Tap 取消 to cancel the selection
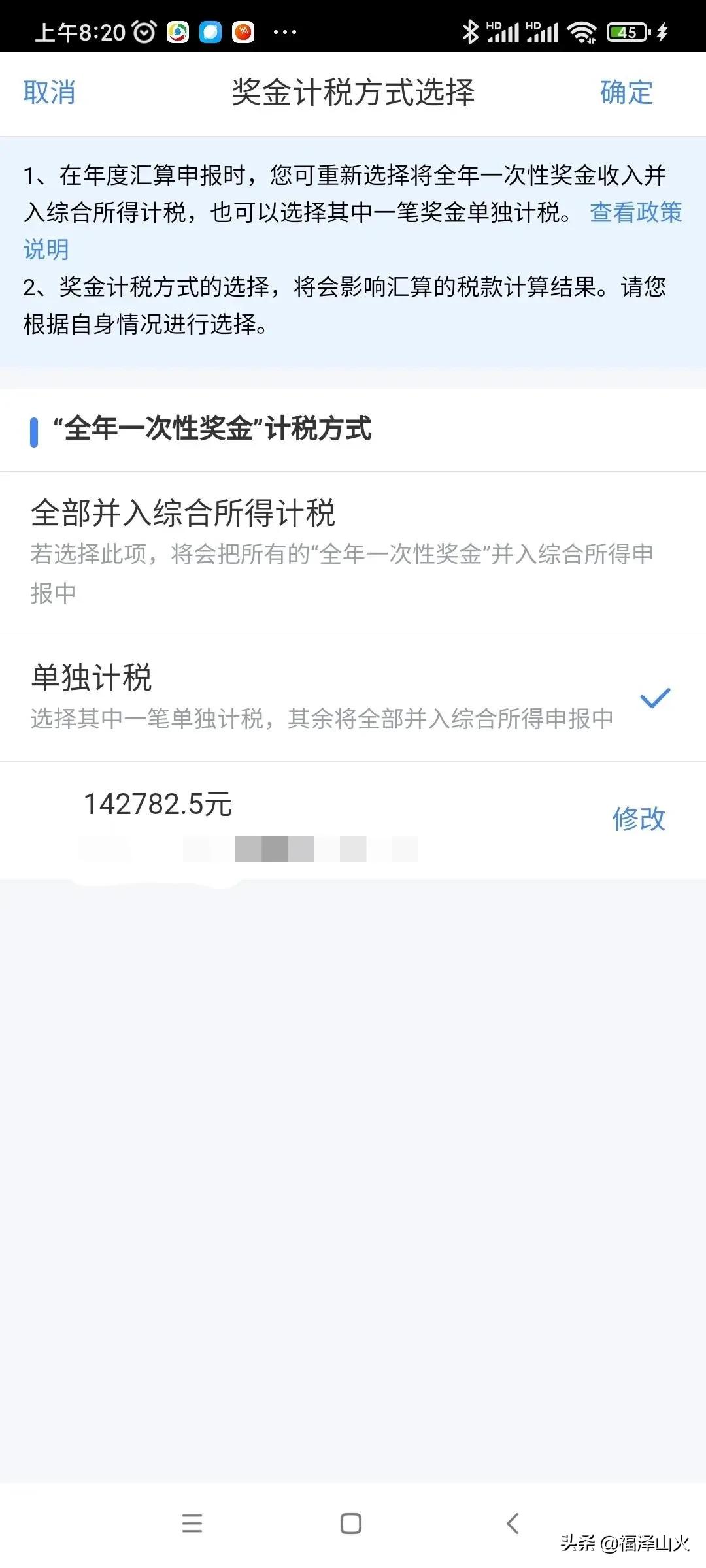Viewport: 706px width, 1568px height. [49, 92]
